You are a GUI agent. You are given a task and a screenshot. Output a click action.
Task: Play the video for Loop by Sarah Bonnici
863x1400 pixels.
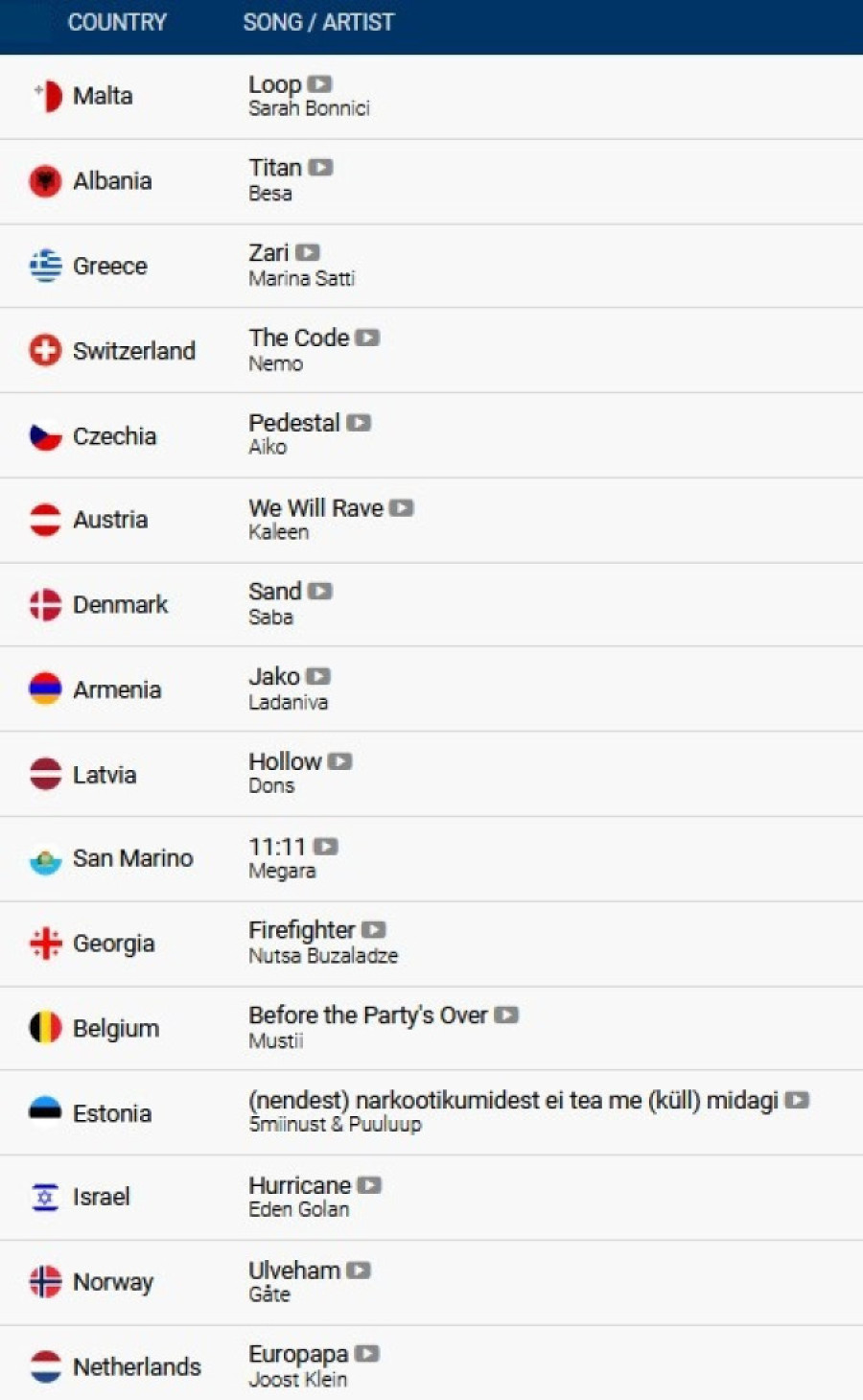click(319, 84)
